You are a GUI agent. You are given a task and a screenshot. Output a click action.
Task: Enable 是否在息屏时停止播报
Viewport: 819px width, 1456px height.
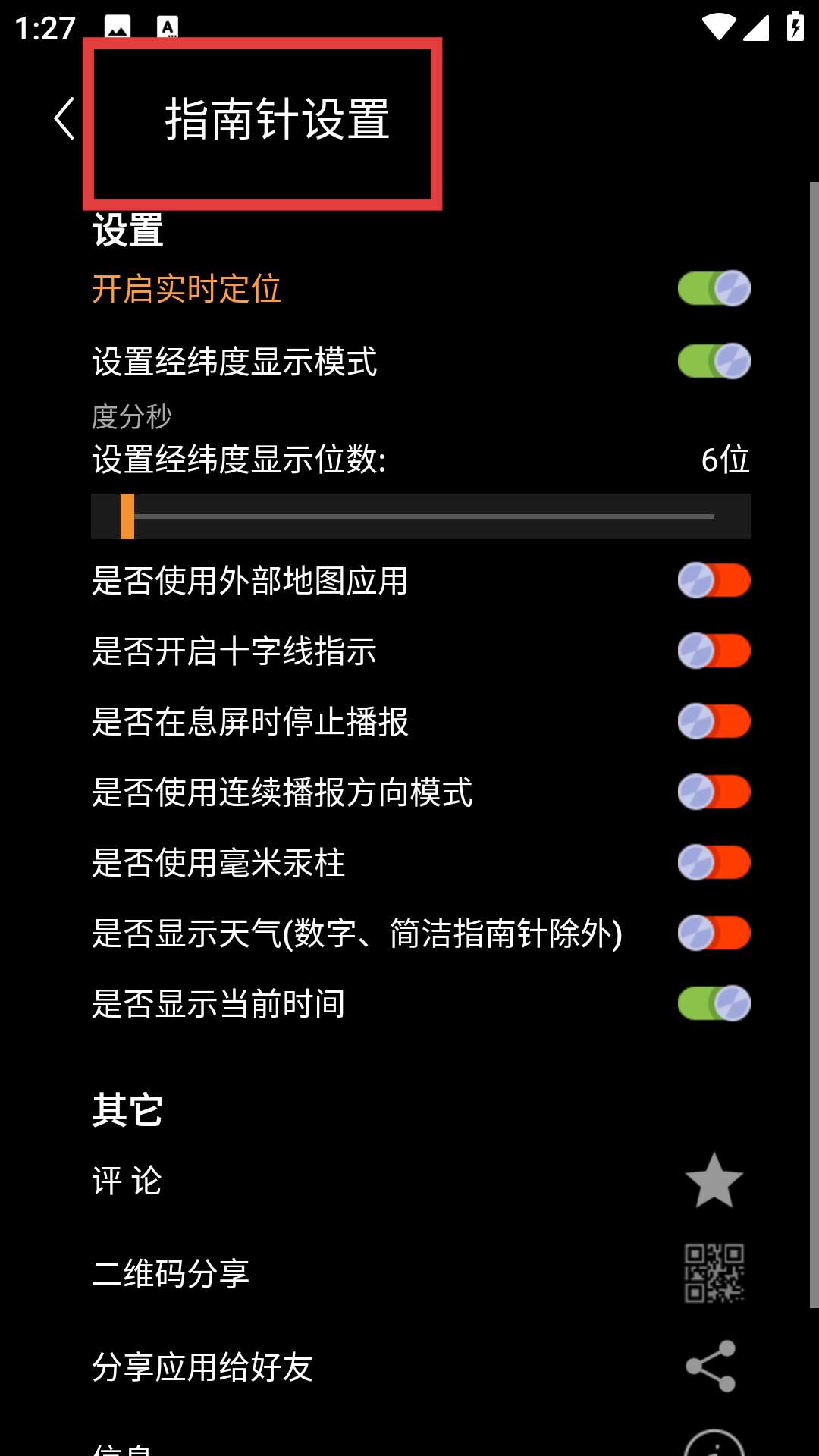click(x=714, y=721)
